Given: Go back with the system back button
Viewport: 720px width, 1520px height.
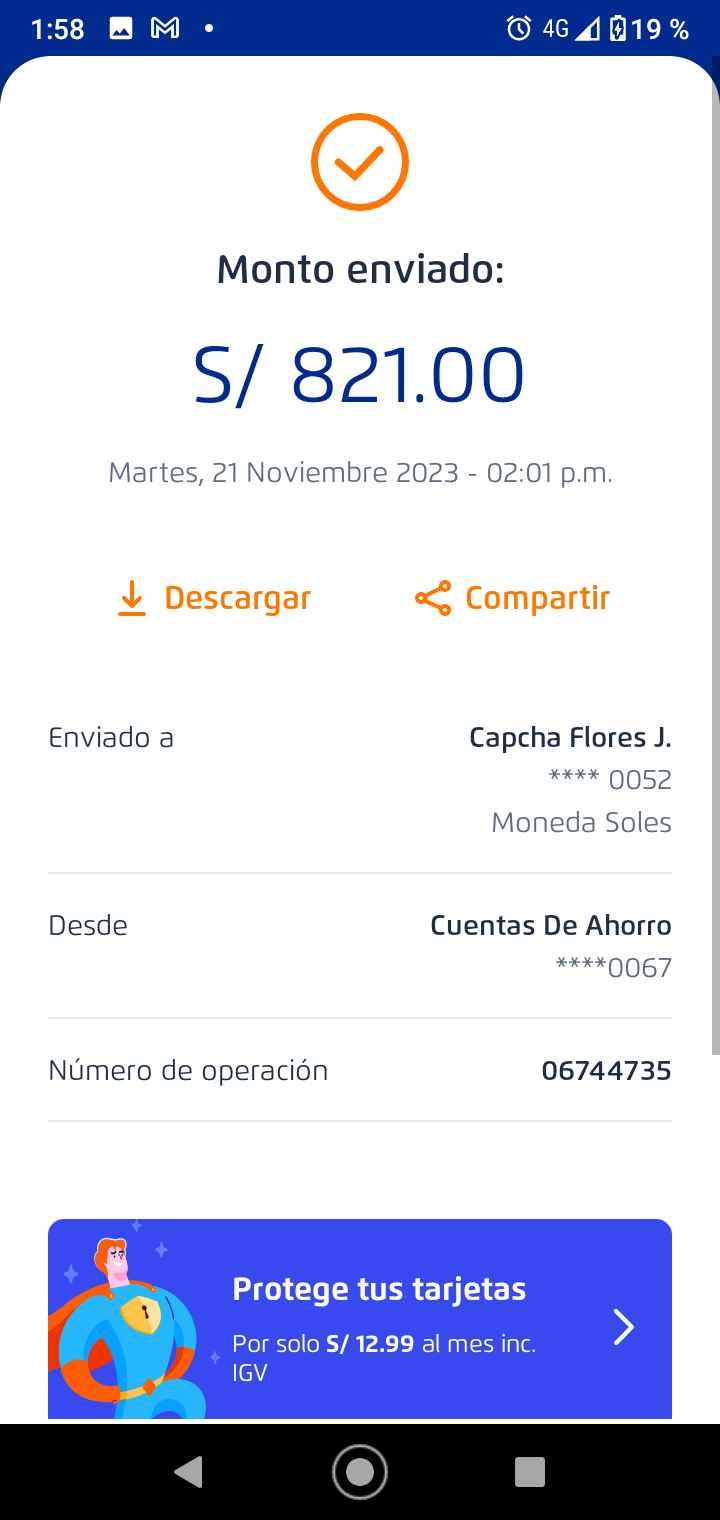Looking at the screenshot, I should click(x=188, y=1472).
